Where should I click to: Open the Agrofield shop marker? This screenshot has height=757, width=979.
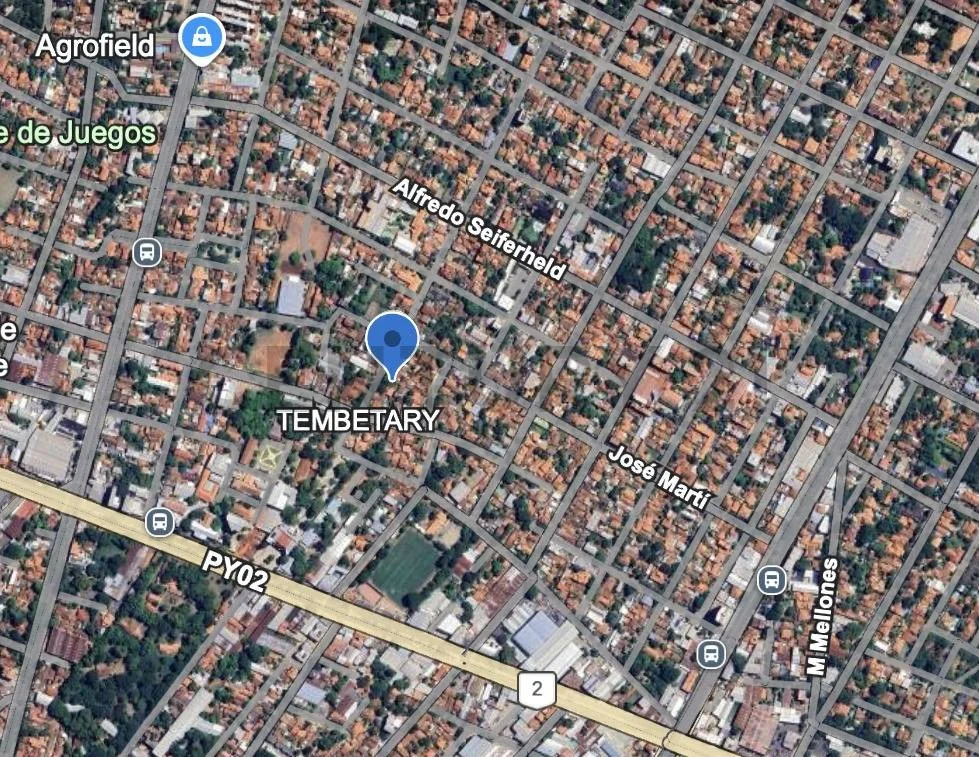(202, 39)
